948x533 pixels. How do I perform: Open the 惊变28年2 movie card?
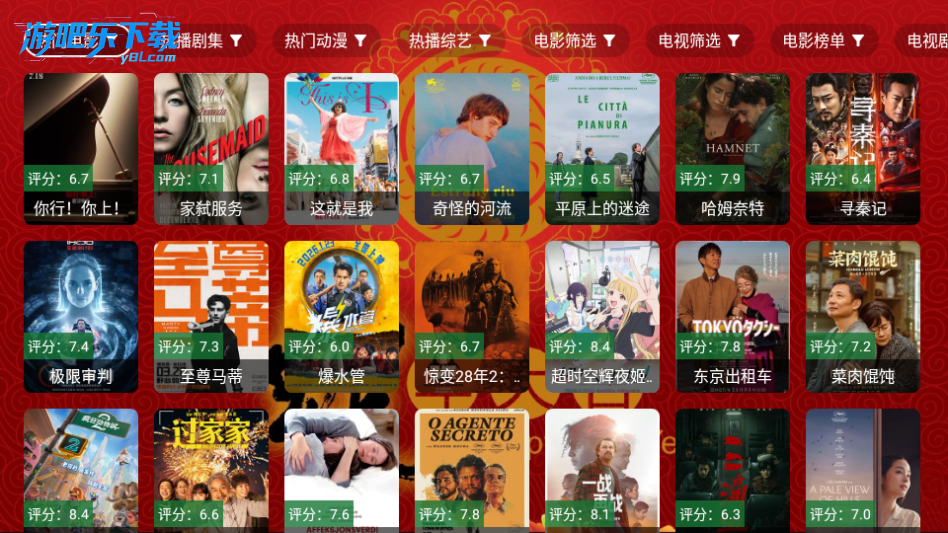(x=472, y=316)
